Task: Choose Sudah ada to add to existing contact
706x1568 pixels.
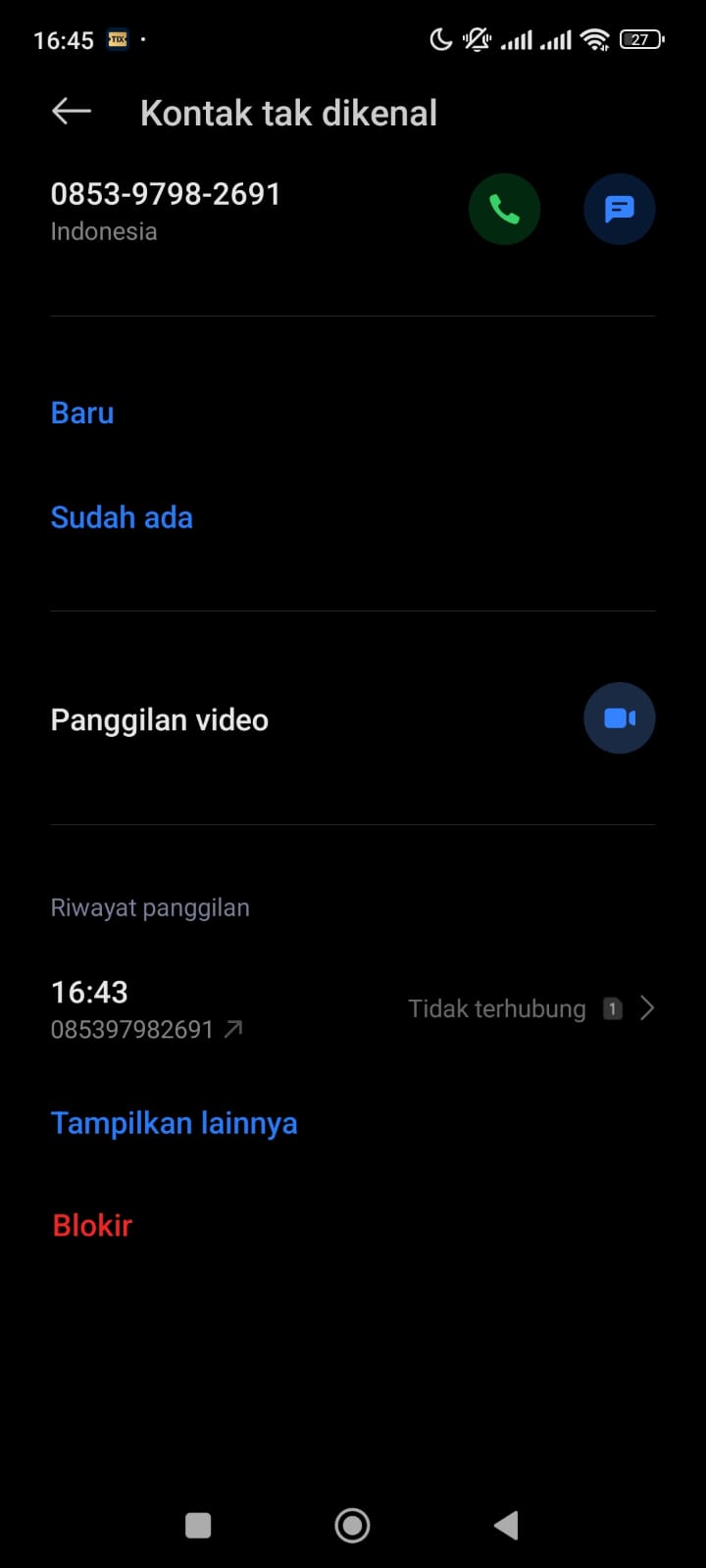Action: point(122,516)
